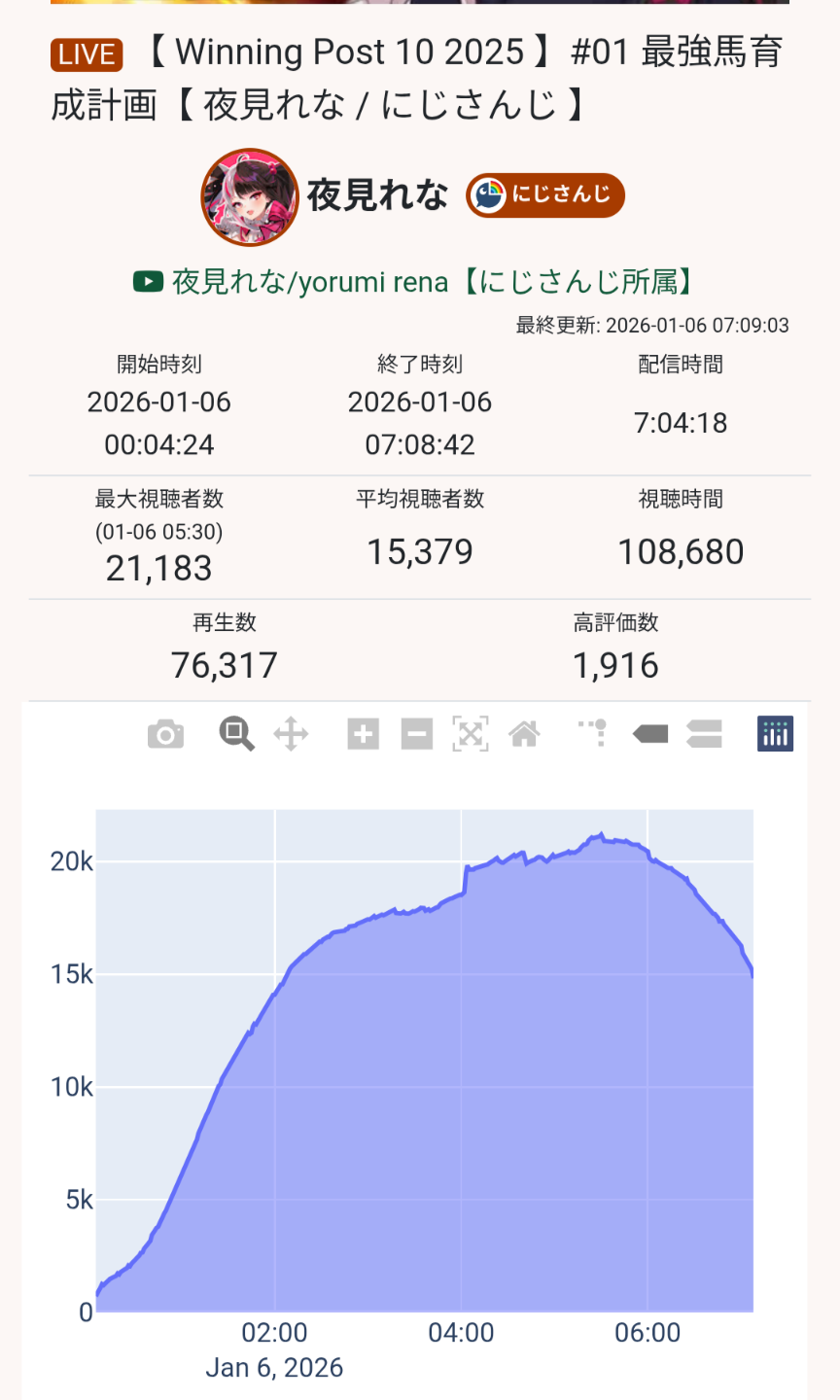Select the zoom magnifier tool on the chart
Image resolution: width=840 pixels, height=1400 pixels.
click(236, 734)
